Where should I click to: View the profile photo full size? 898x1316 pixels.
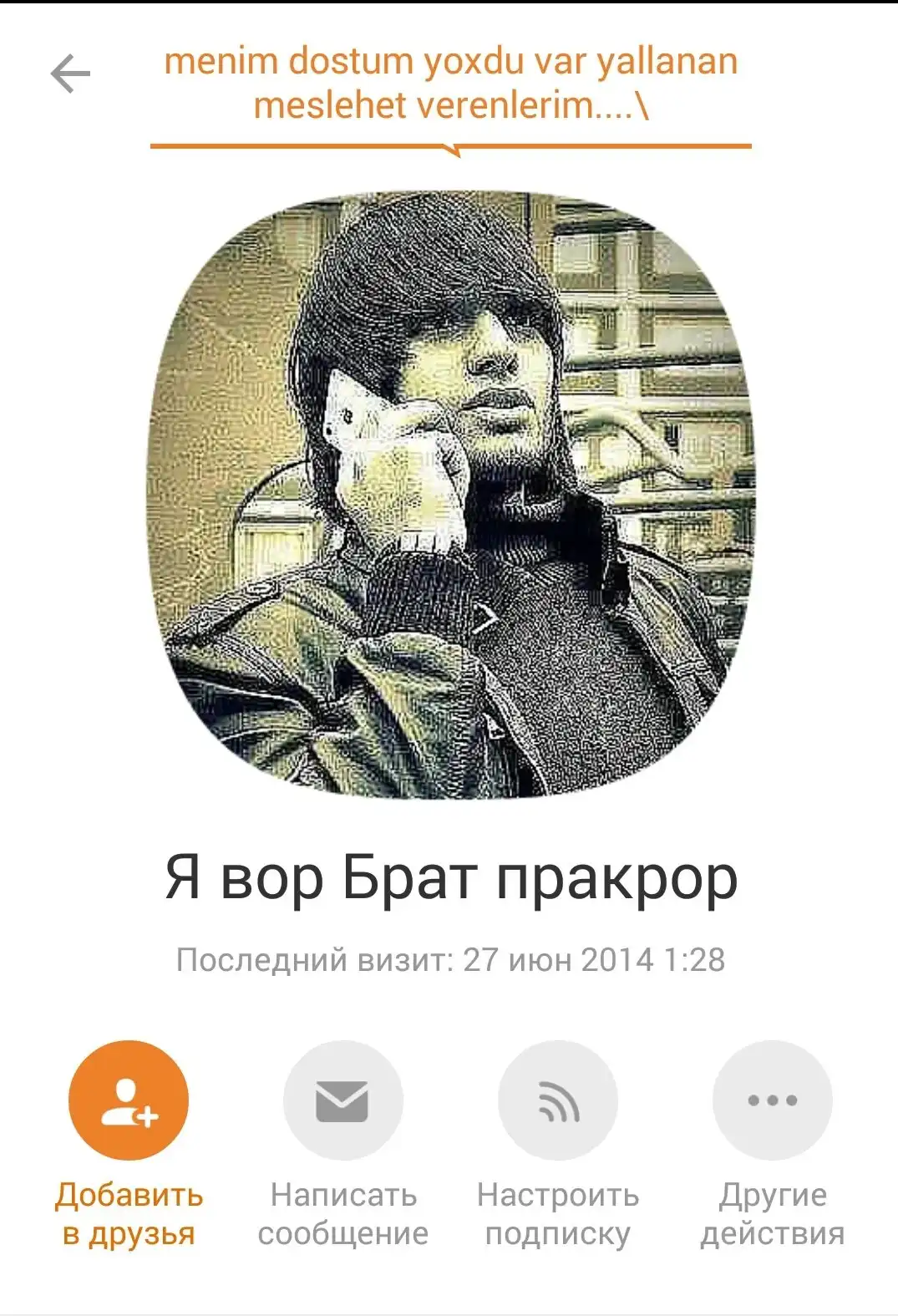pyautogui.click(x=450, y=495)
